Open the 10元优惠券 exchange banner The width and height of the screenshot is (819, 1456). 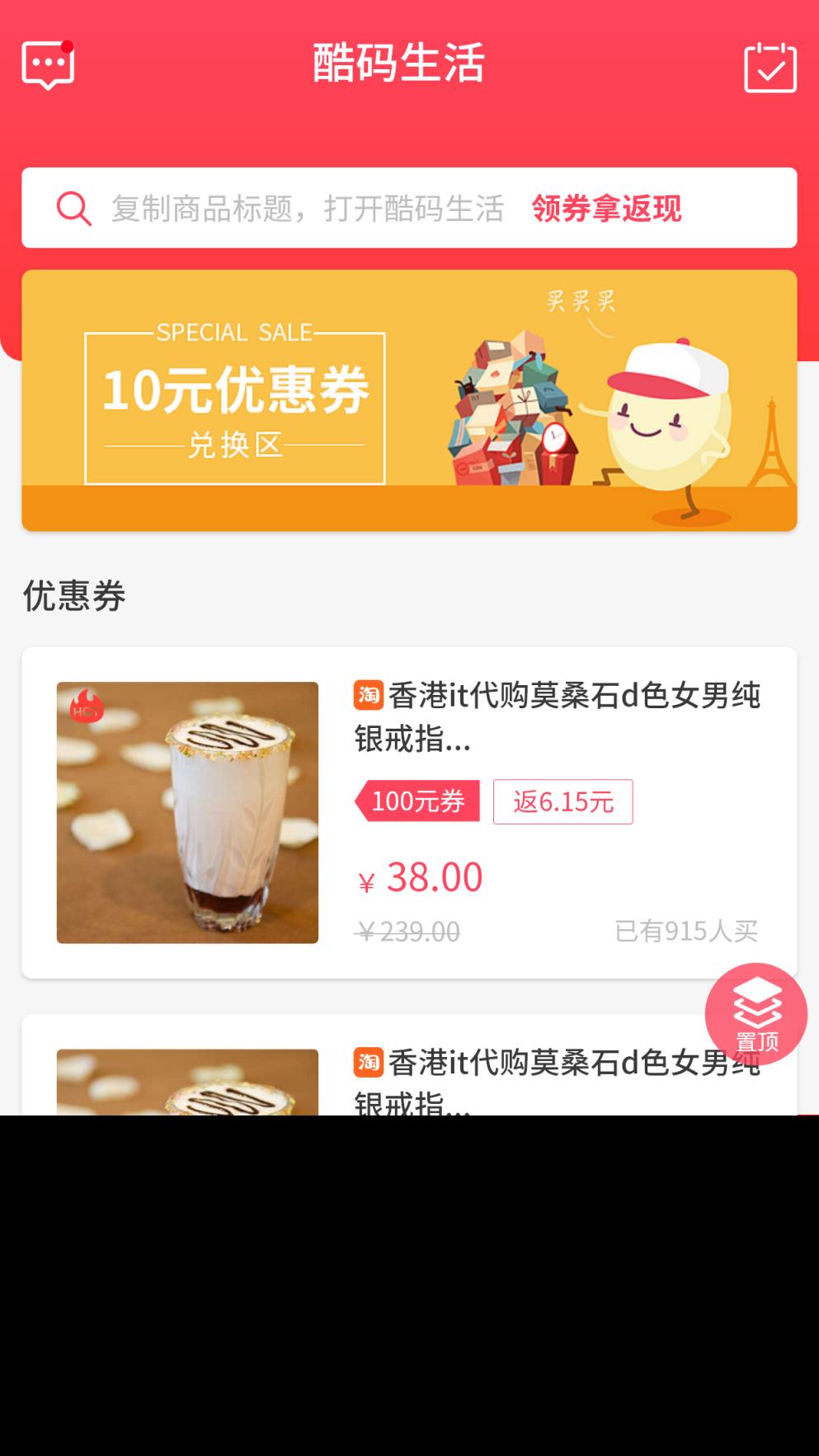coord(409,398)
